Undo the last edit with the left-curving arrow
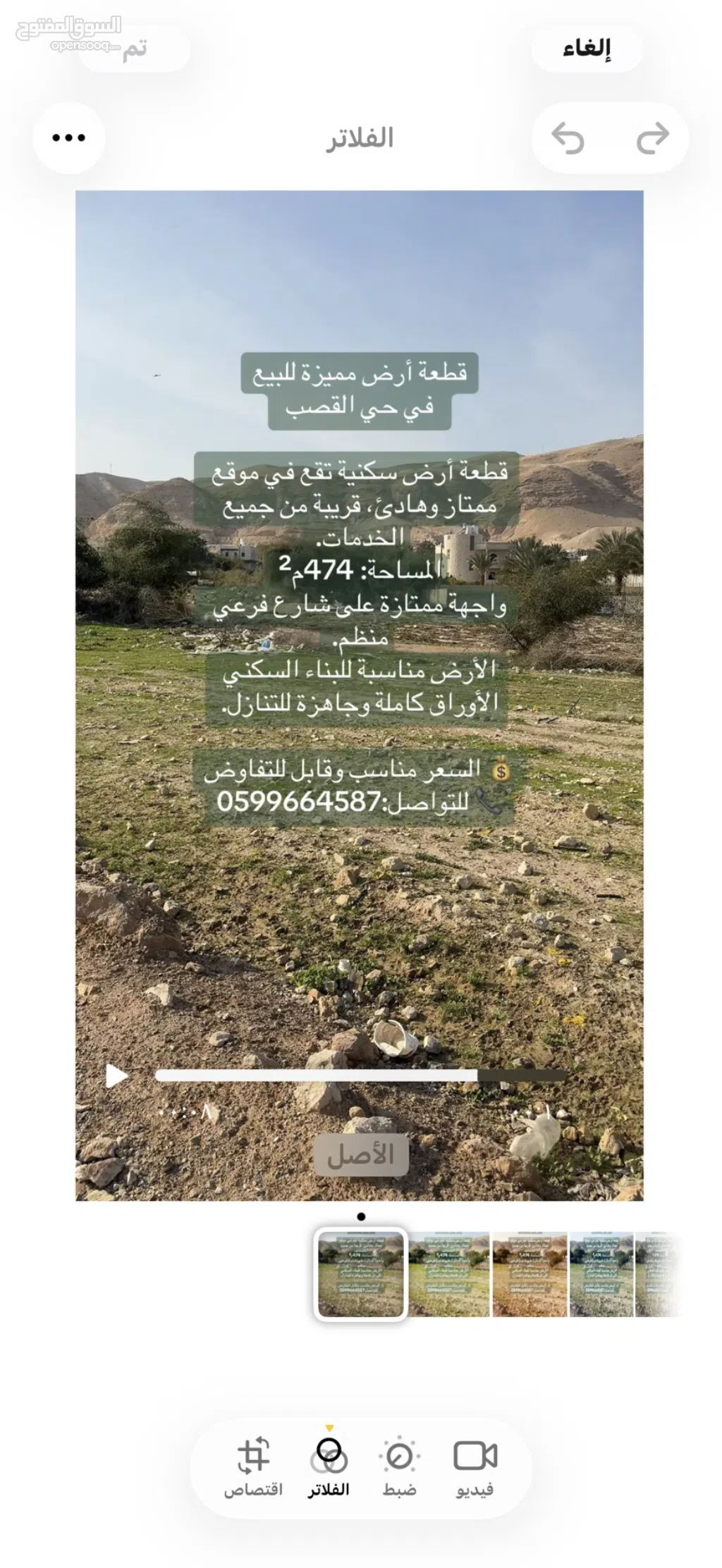Viewport: 722px width, 1568px height. (568, 138)
